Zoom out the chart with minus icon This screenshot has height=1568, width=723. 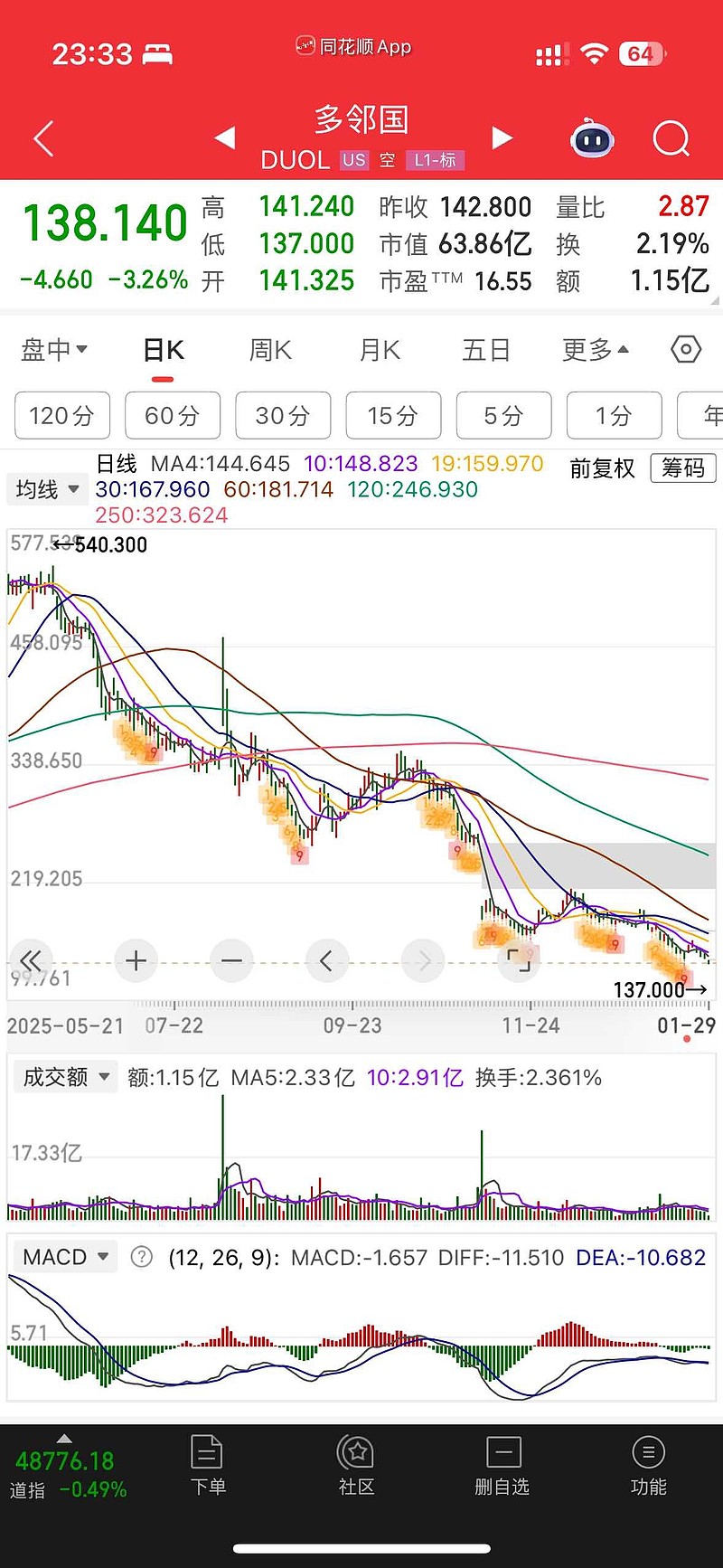tap(231, 960)
